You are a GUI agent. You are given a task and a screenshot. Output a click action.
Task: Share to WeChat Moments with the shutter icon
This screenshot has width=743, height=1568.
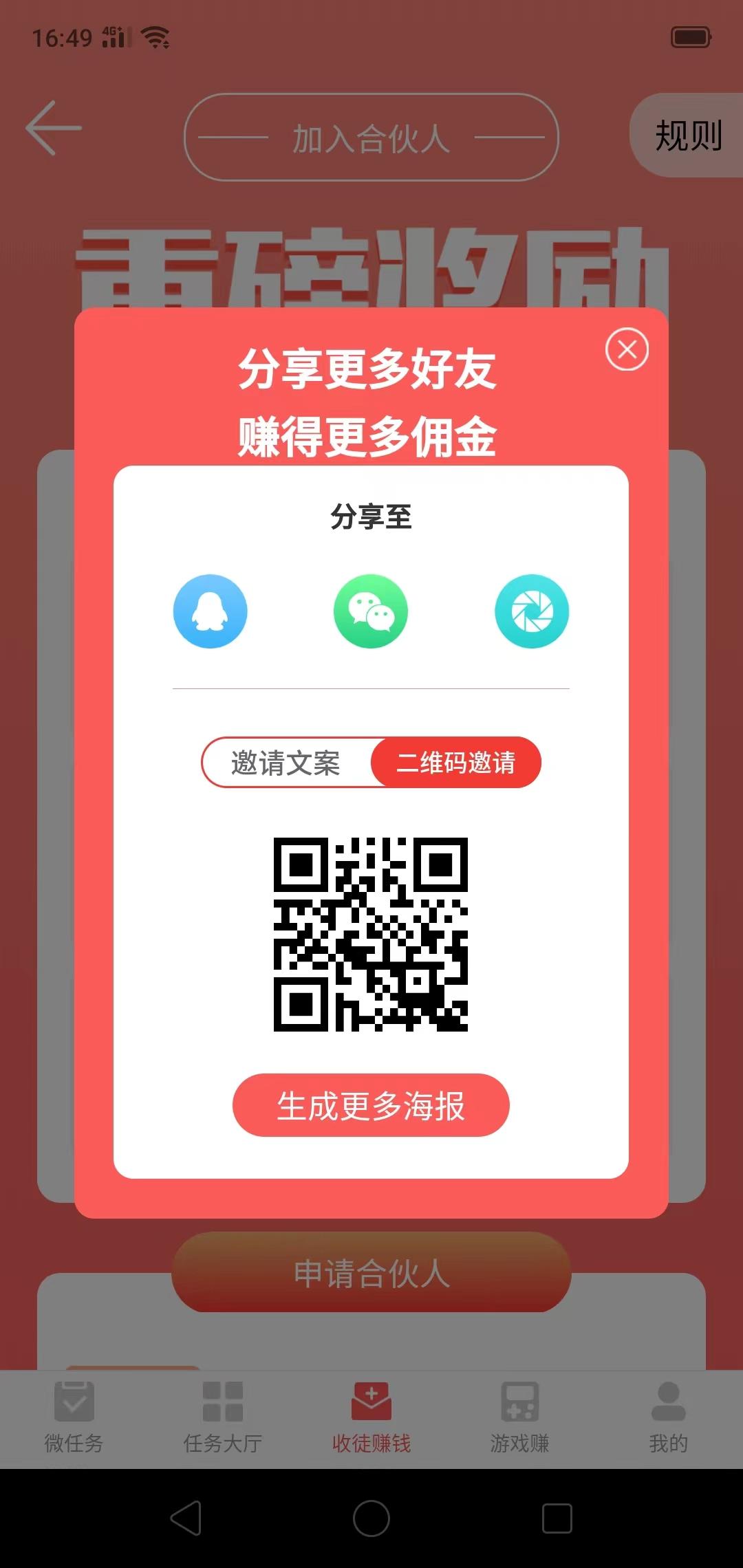(x=532, y=611)
